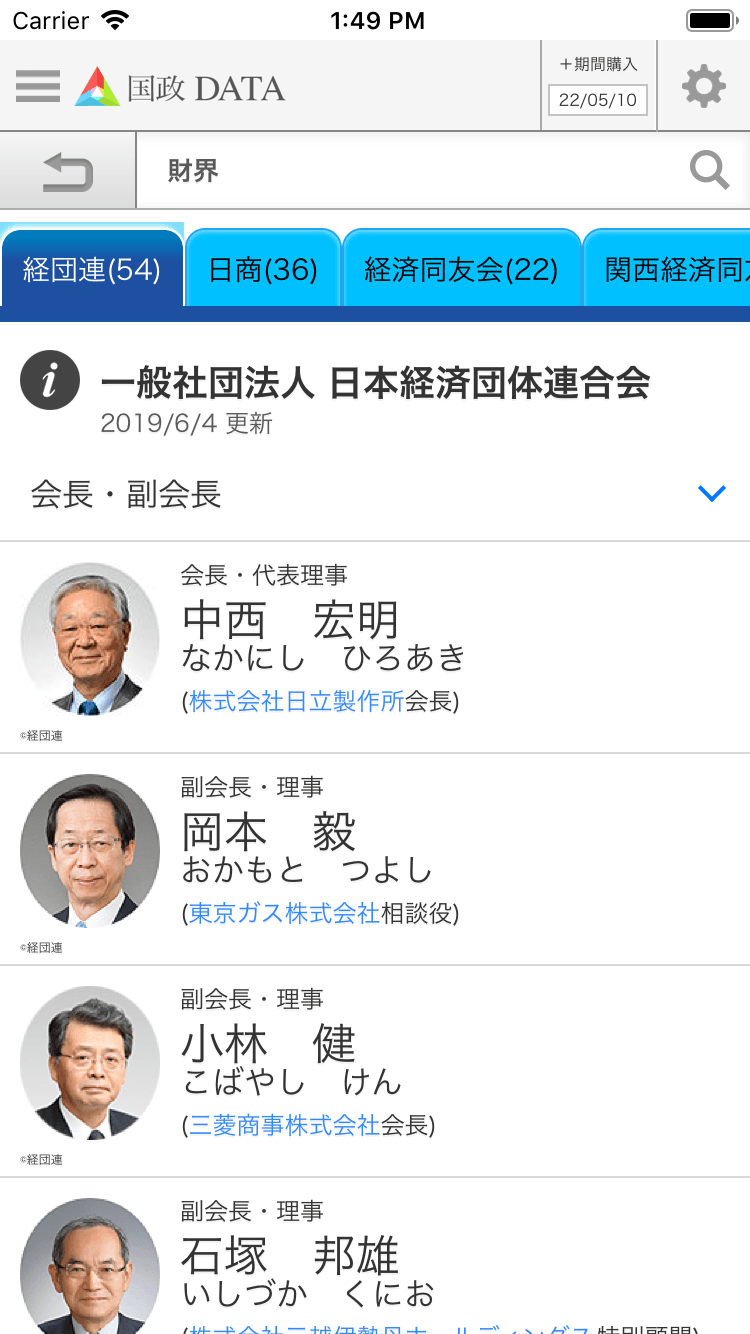Switch to the 経済同友会(22) tab
The height and width of the screenshot is (1334, 750).
(x=461, y=270)
